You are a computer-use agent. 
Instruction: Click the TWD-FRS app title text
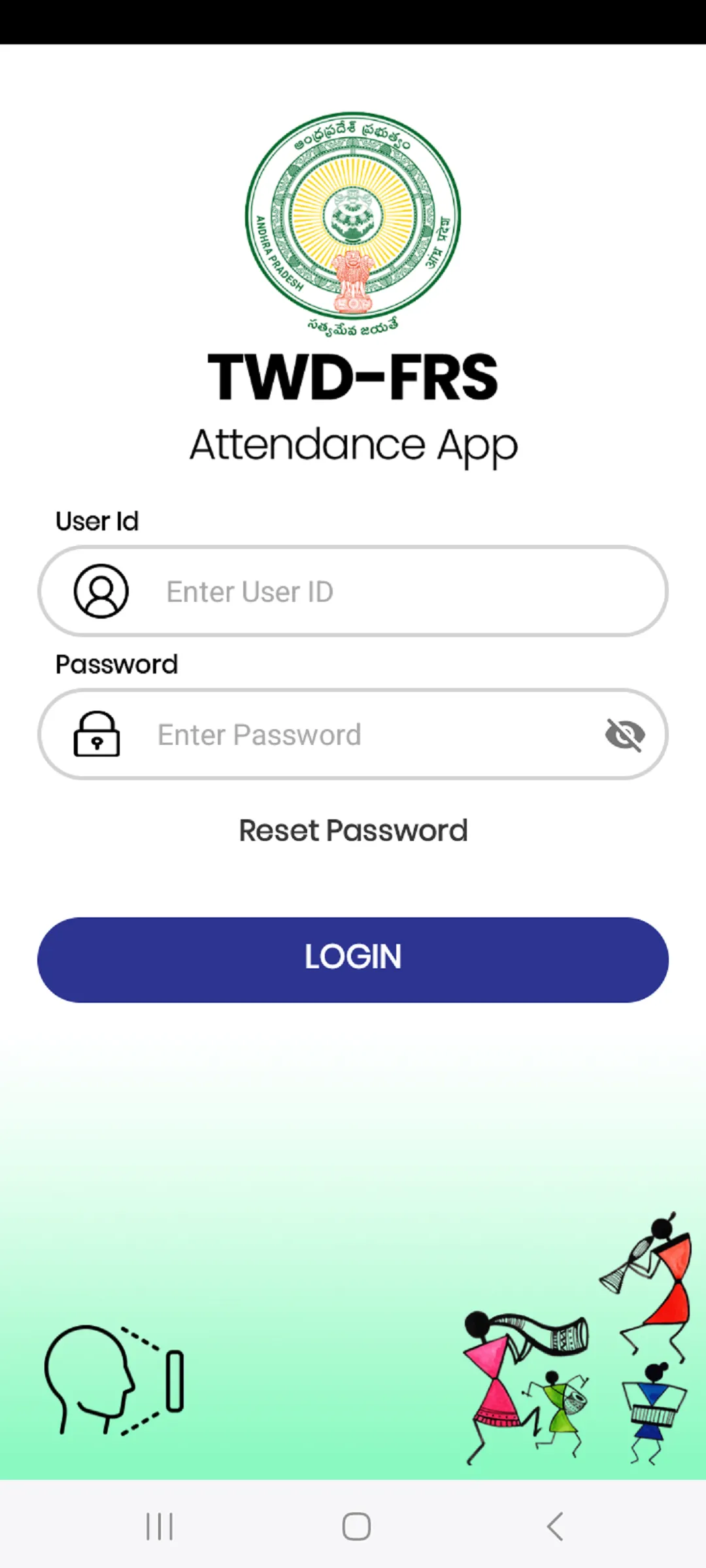[353, 379]
